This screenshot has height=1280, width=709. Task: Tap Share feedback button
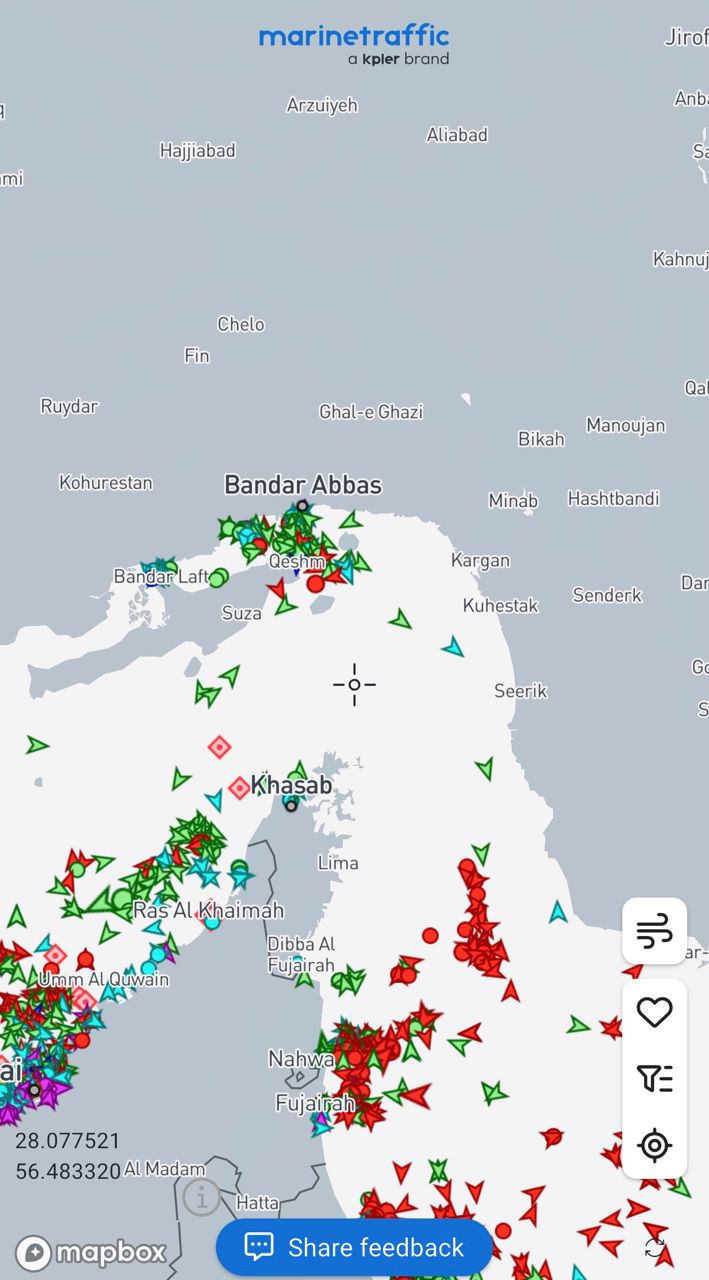click(x=354, y=1247)
